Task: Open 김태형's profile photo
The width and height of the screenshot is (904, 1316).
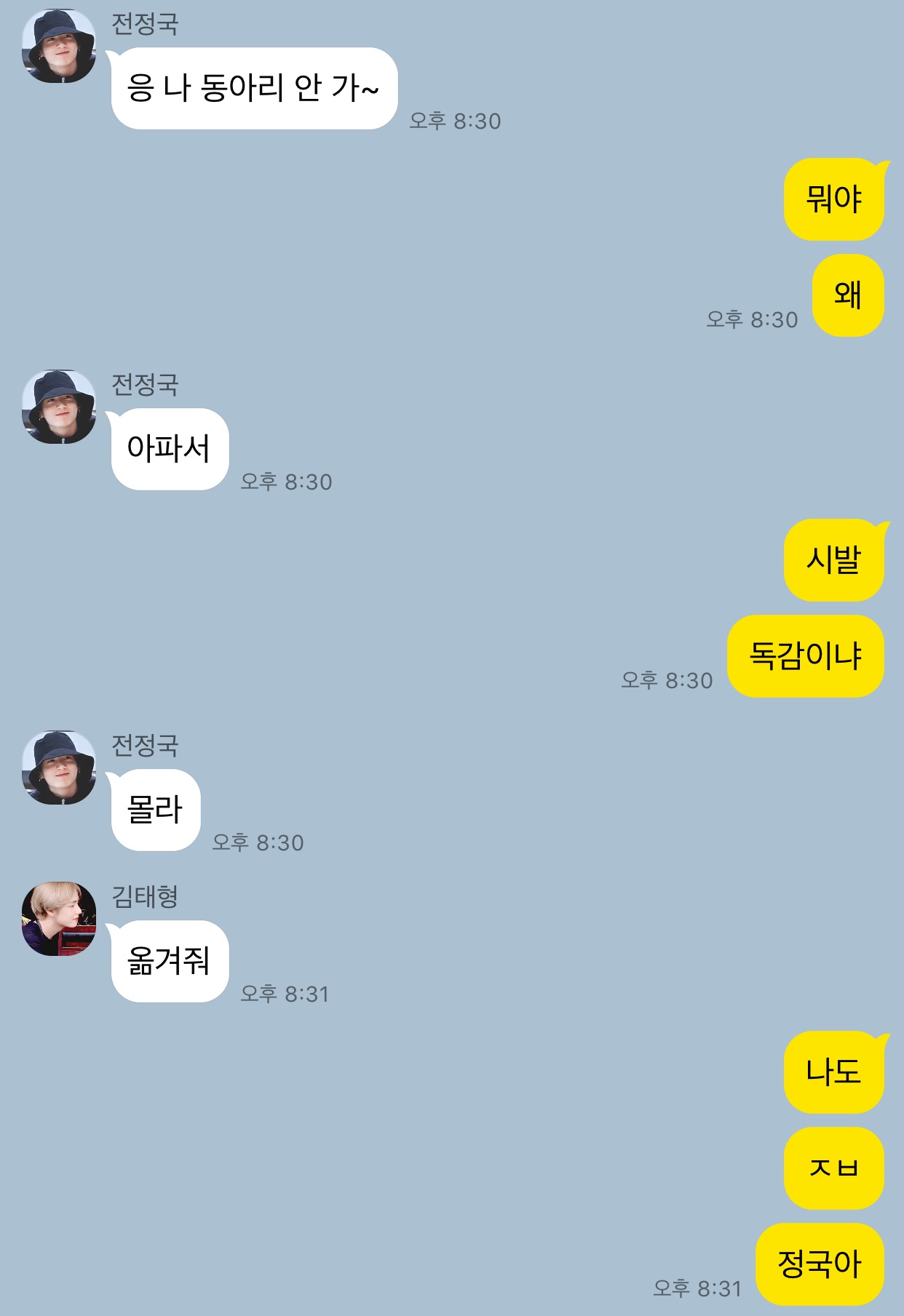Action: (x=59, y=919)
